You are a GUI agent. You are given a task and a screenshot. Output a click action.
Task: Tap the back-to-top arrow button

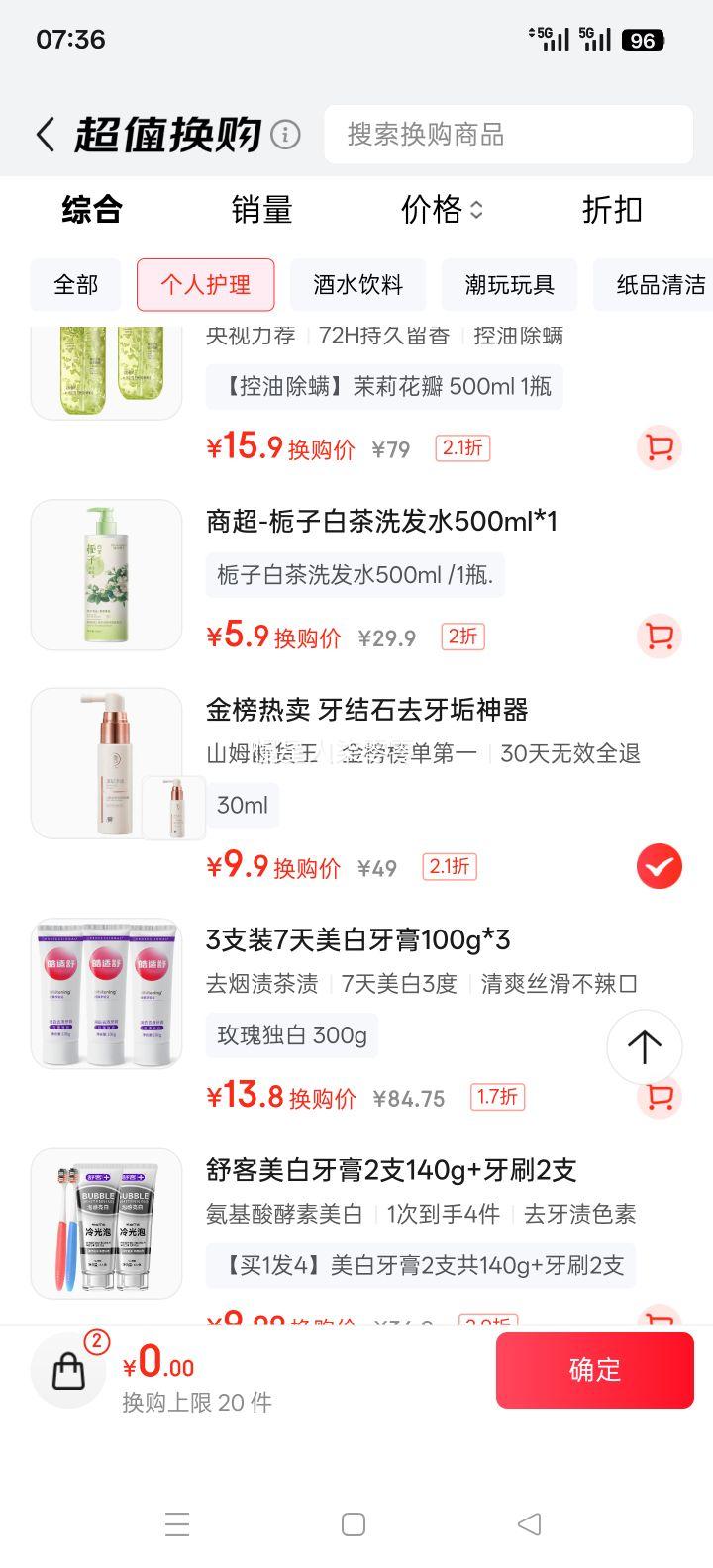click(645, 1047)
